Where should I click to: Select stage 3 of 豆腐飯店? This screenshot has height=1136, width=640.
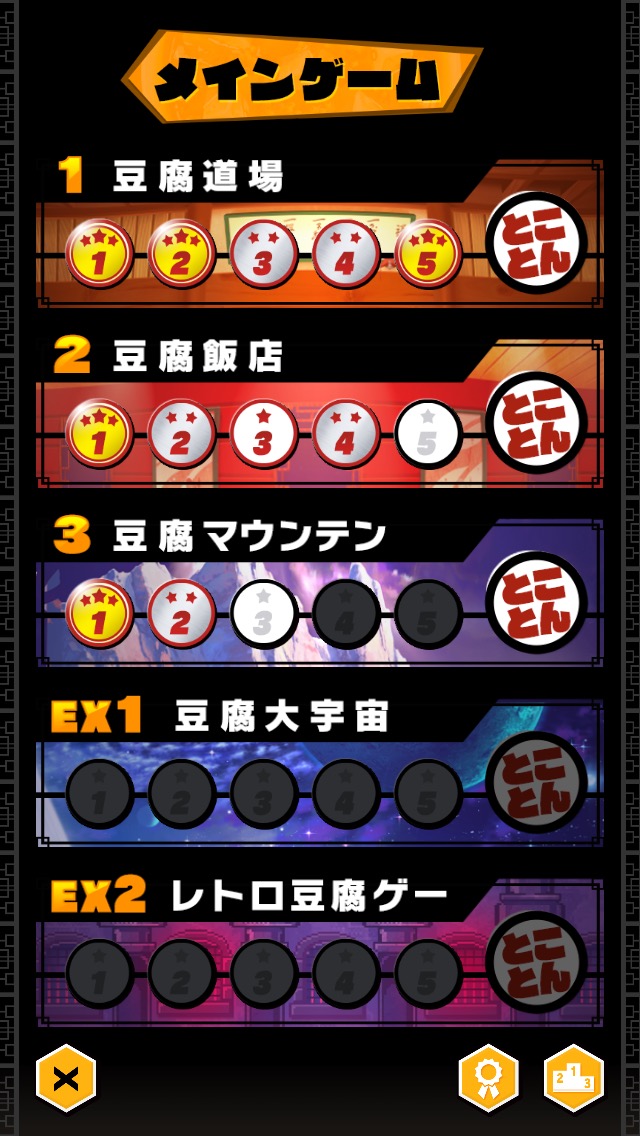[x=263, y=434]
